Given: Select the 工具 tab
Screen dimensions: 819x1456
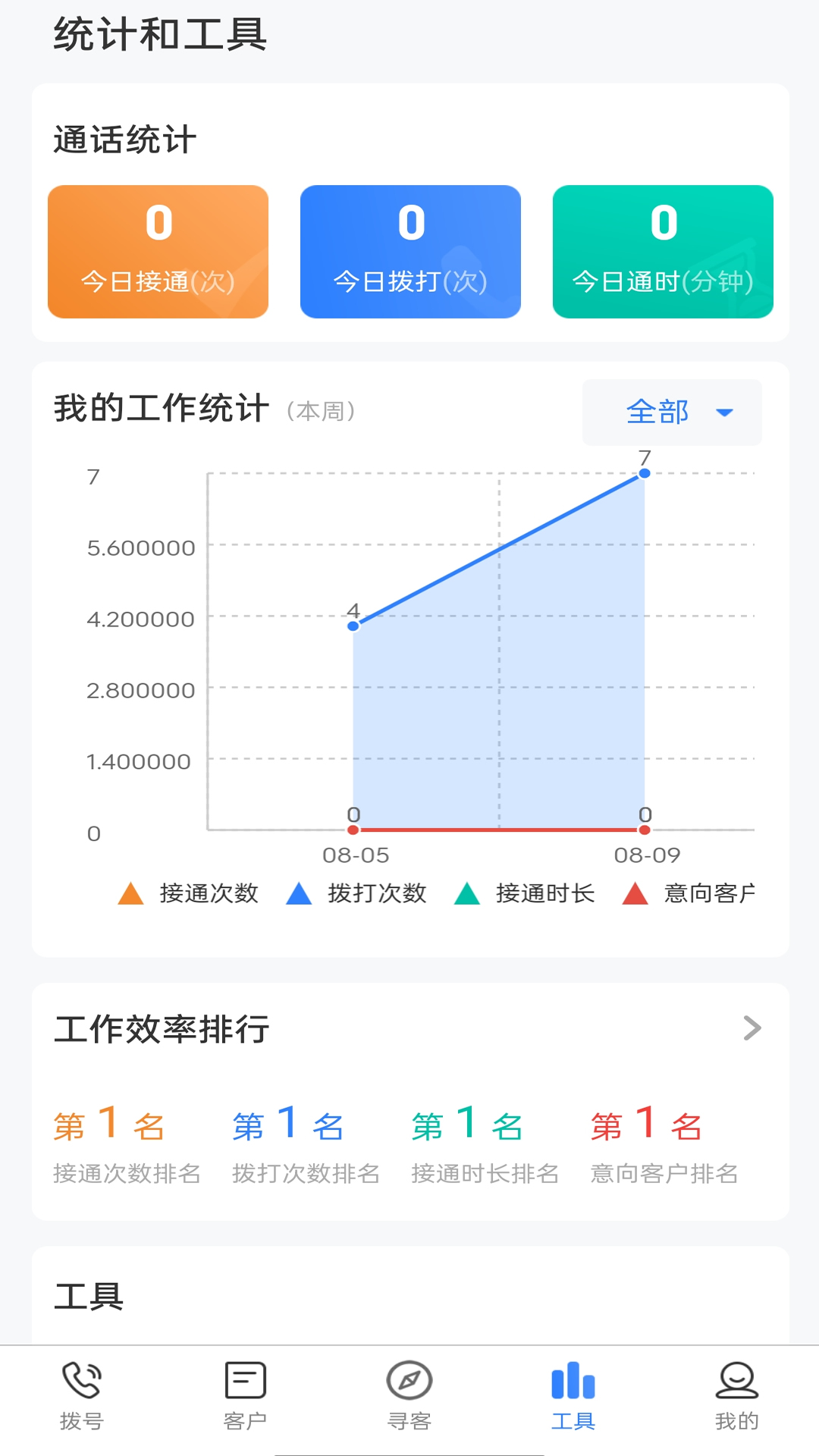Looking at the screenshot, I should point(573,1396).
